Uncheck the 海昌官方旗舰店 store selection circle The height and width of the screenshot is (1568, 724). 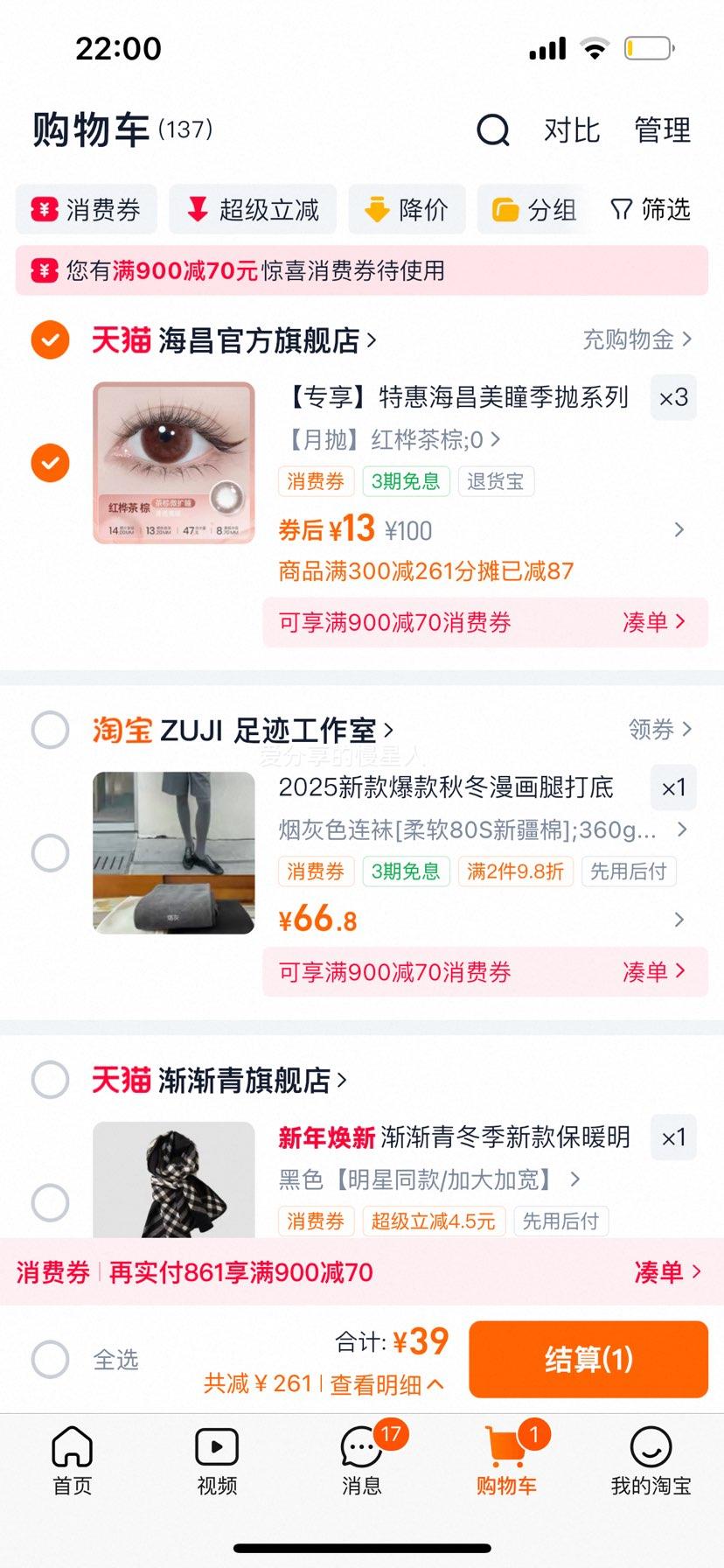click(50, 339)
